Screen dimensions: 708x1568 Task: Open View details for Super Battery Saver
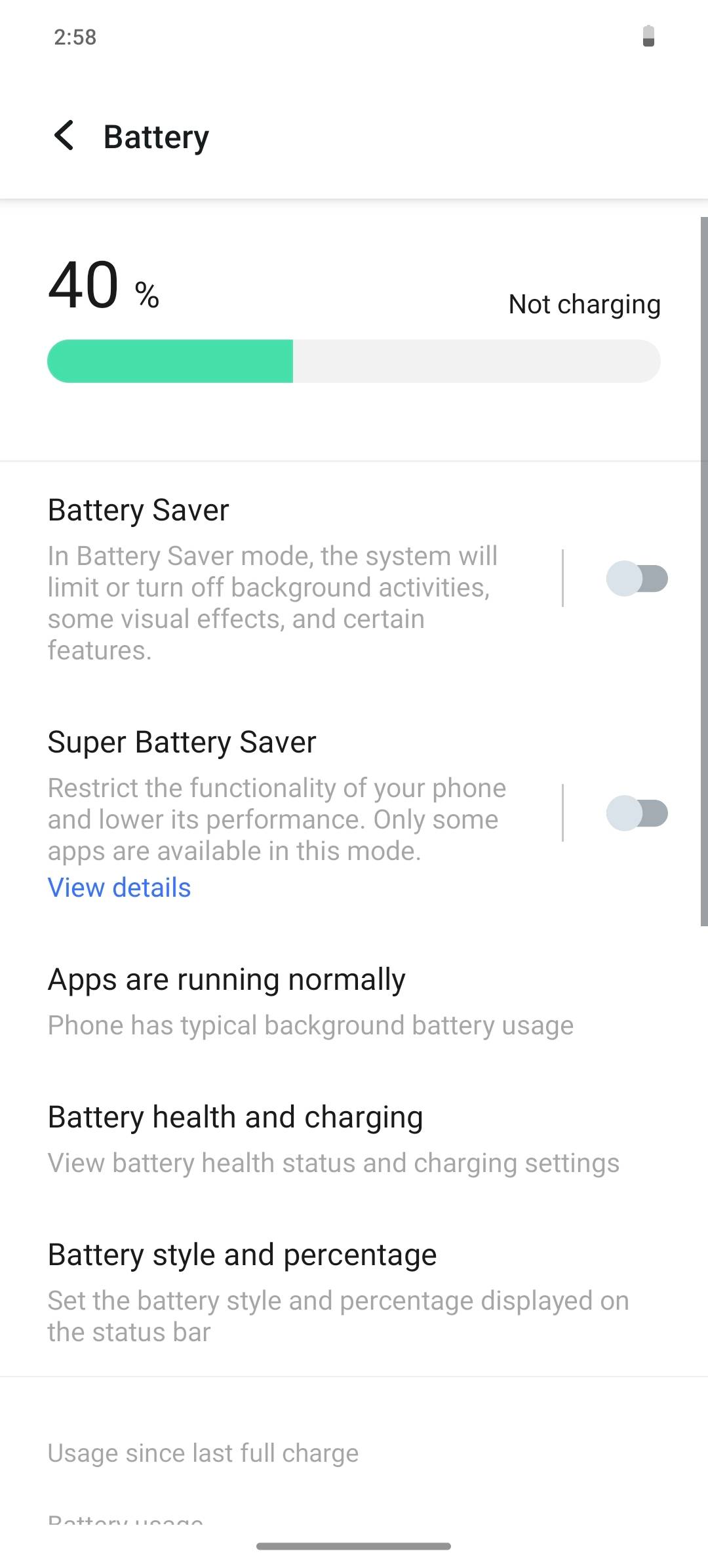(119, 888)
